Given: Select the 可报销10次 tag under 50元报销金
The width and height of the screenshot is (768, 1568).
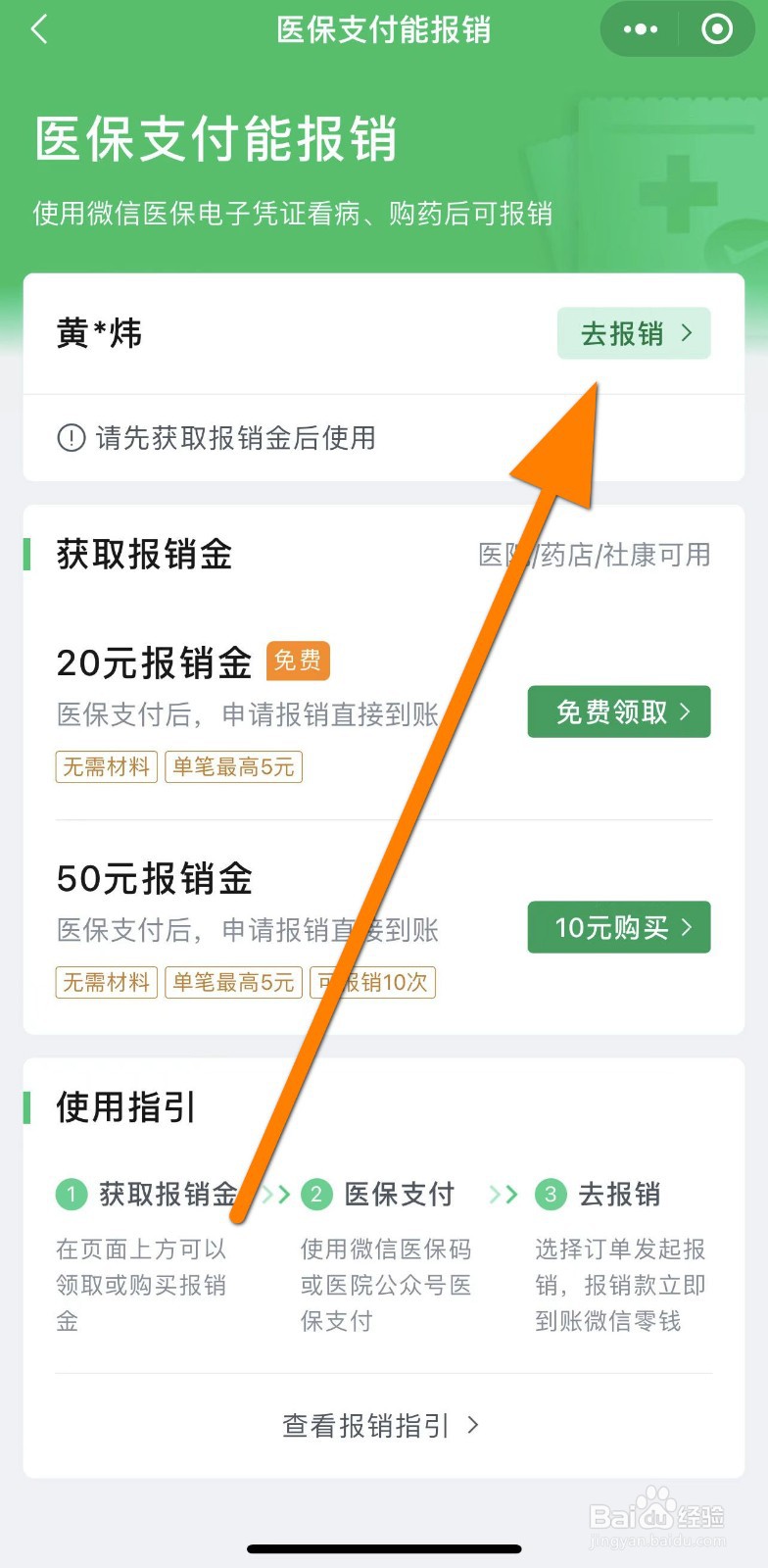Looking at the screenshot, I should tap(373, 982).
